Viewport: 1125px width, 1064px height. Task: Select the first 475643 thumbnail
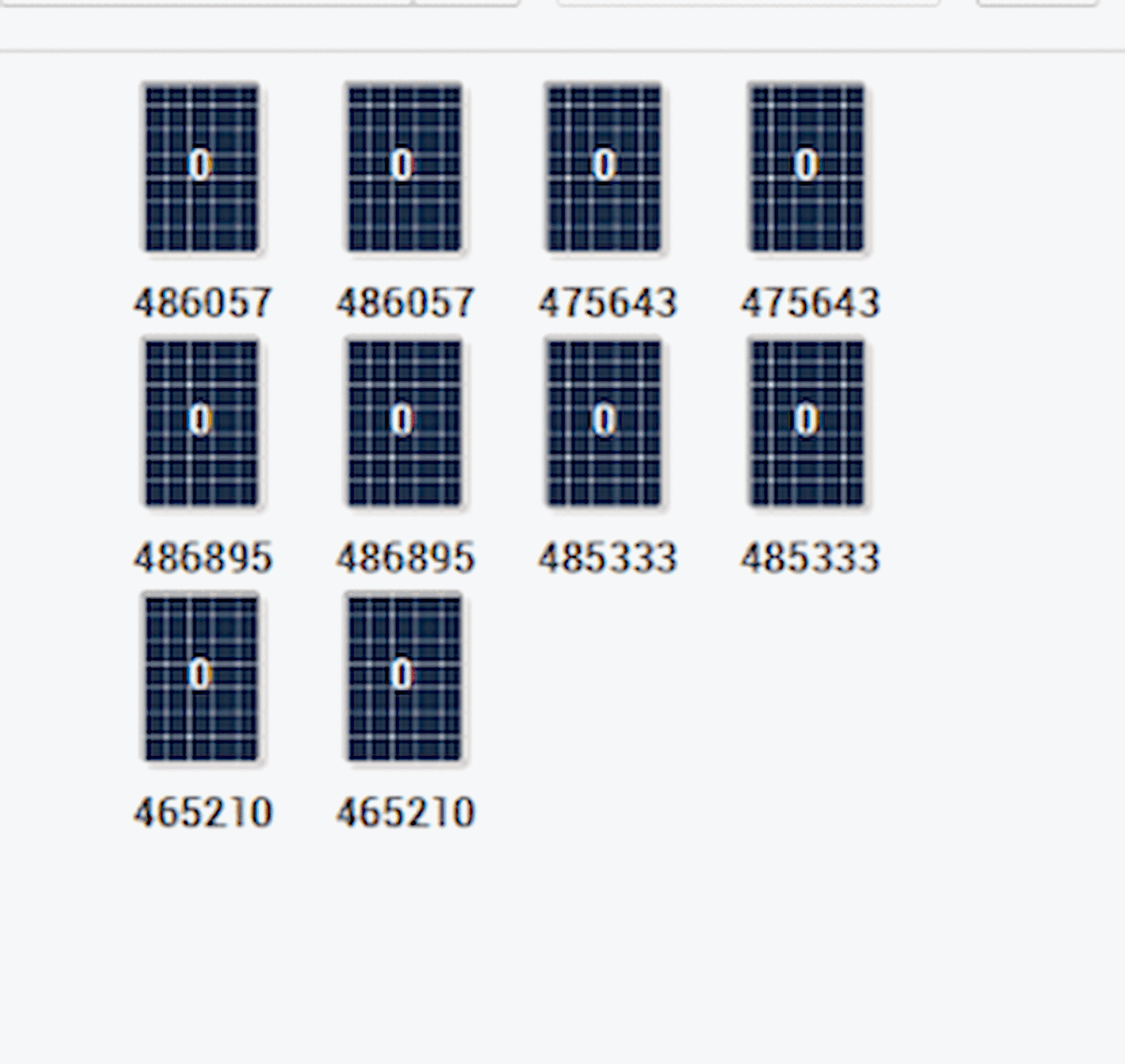tap(604, 167)
